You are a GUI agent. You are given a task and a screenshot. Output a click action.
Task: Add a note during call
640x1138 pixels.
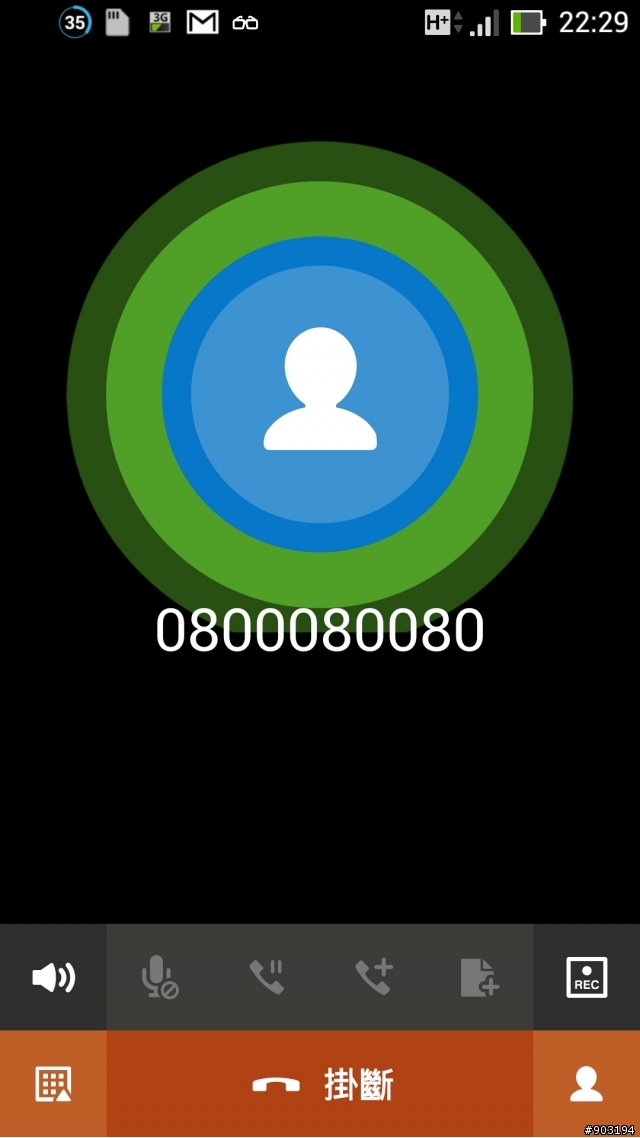[480, 977]
